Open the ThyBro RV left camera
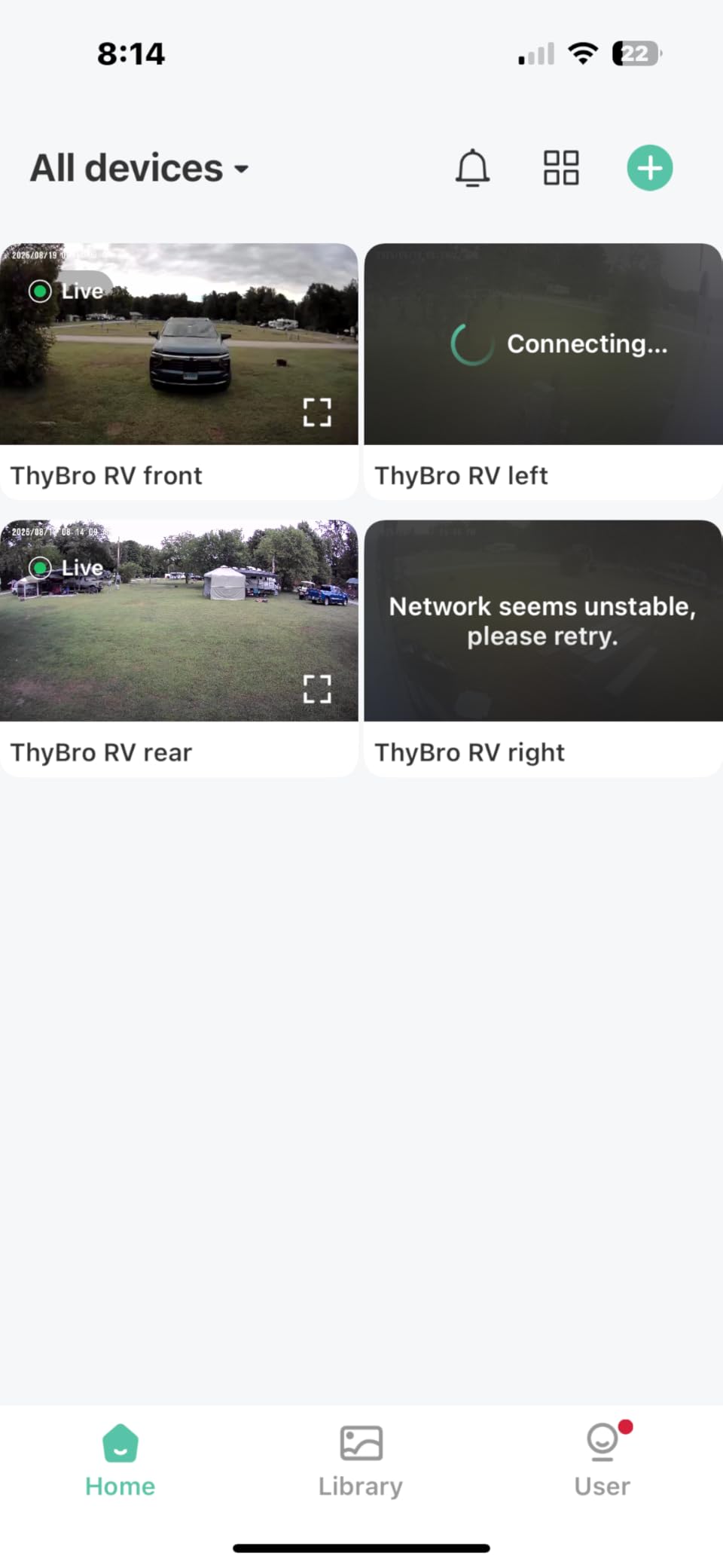This screenshot has width=723, height=1568. click(542, 343)
